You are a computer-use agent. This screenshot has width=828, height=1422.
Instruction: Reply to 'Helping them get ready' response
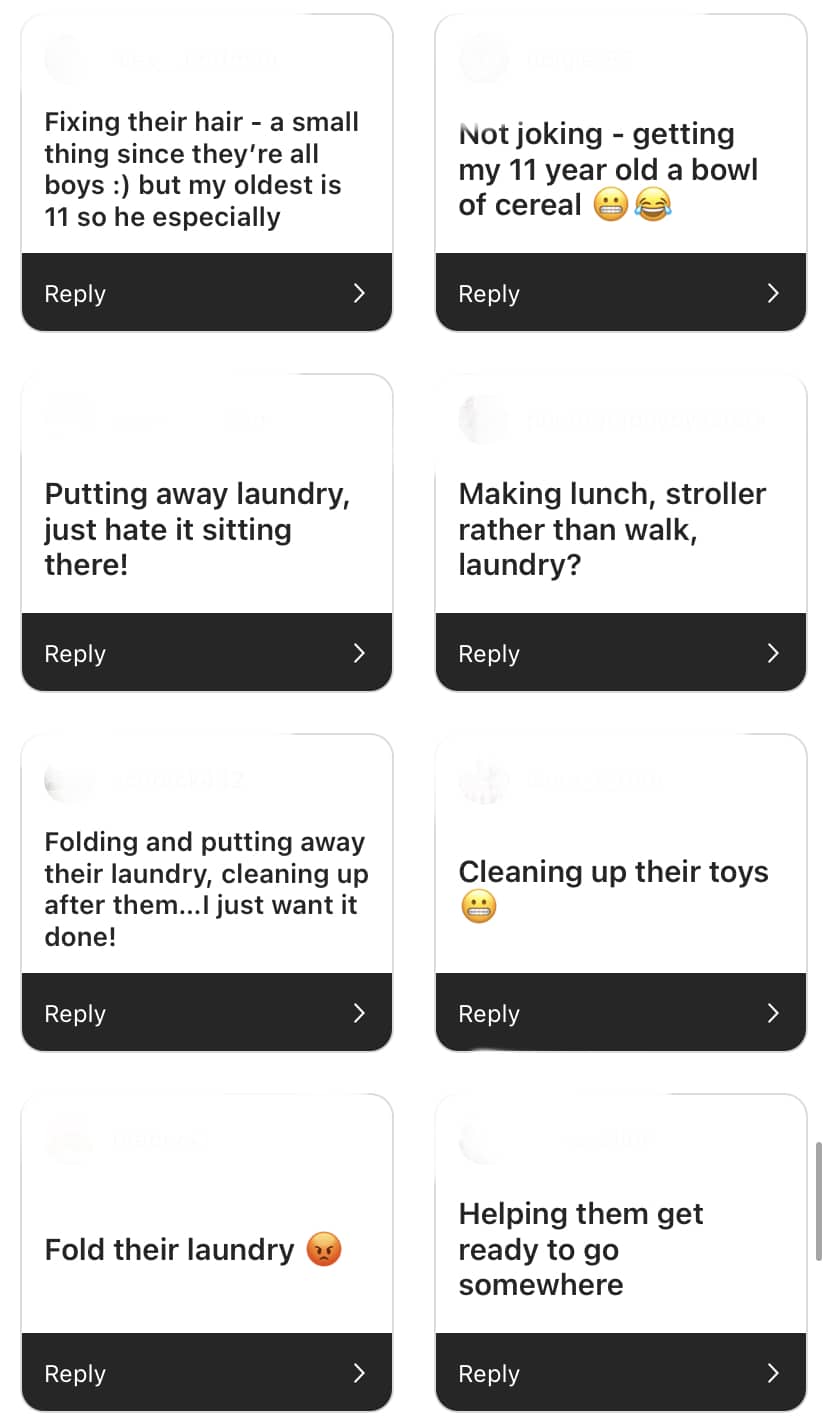(620, 1373)
